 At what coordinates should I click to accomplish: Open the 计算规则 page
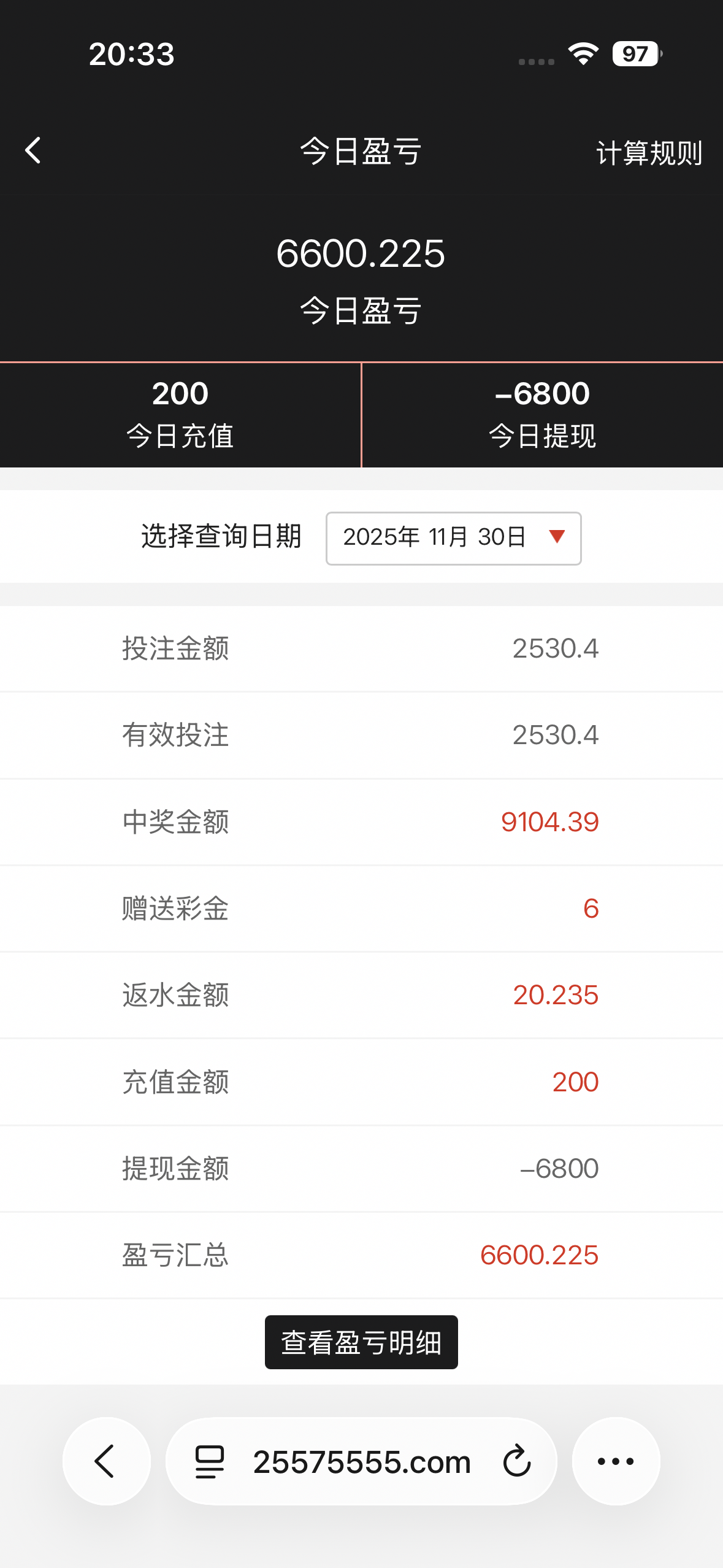pyautogui.click(x=649, y=153)
